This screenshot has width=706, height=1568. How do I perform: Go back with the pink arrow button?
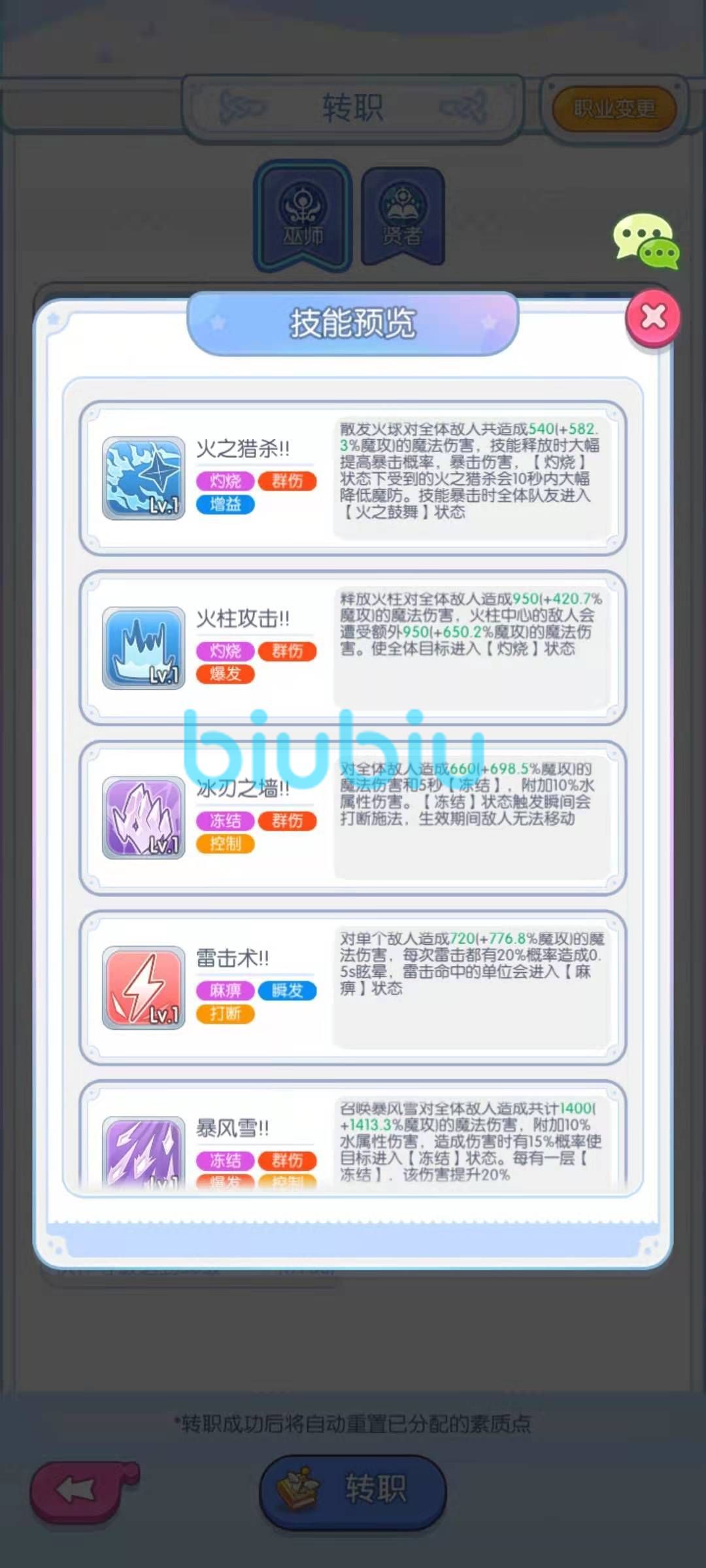point(82,1490)
